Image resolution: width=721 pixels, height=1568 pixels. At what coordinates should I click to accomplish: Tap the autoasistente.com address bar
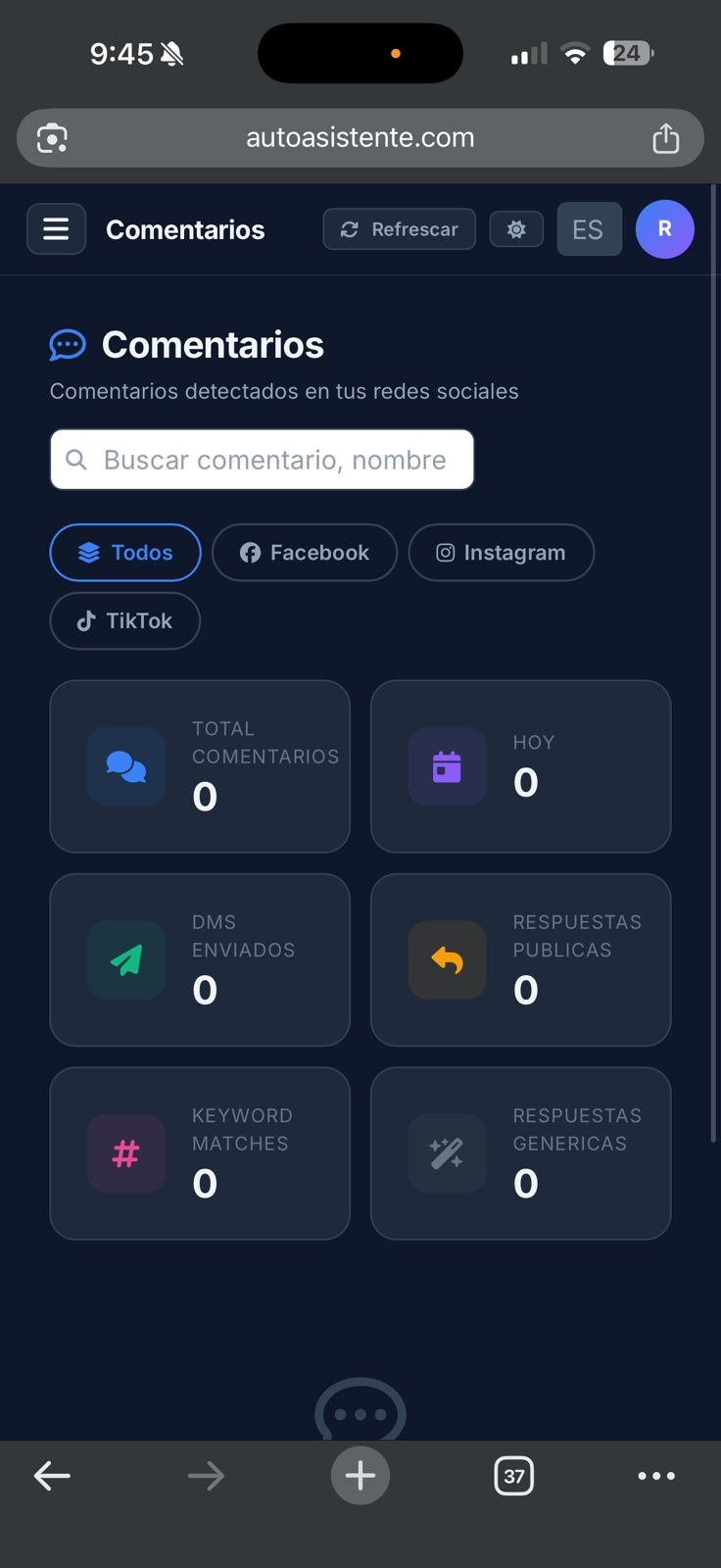pos(360,138)
